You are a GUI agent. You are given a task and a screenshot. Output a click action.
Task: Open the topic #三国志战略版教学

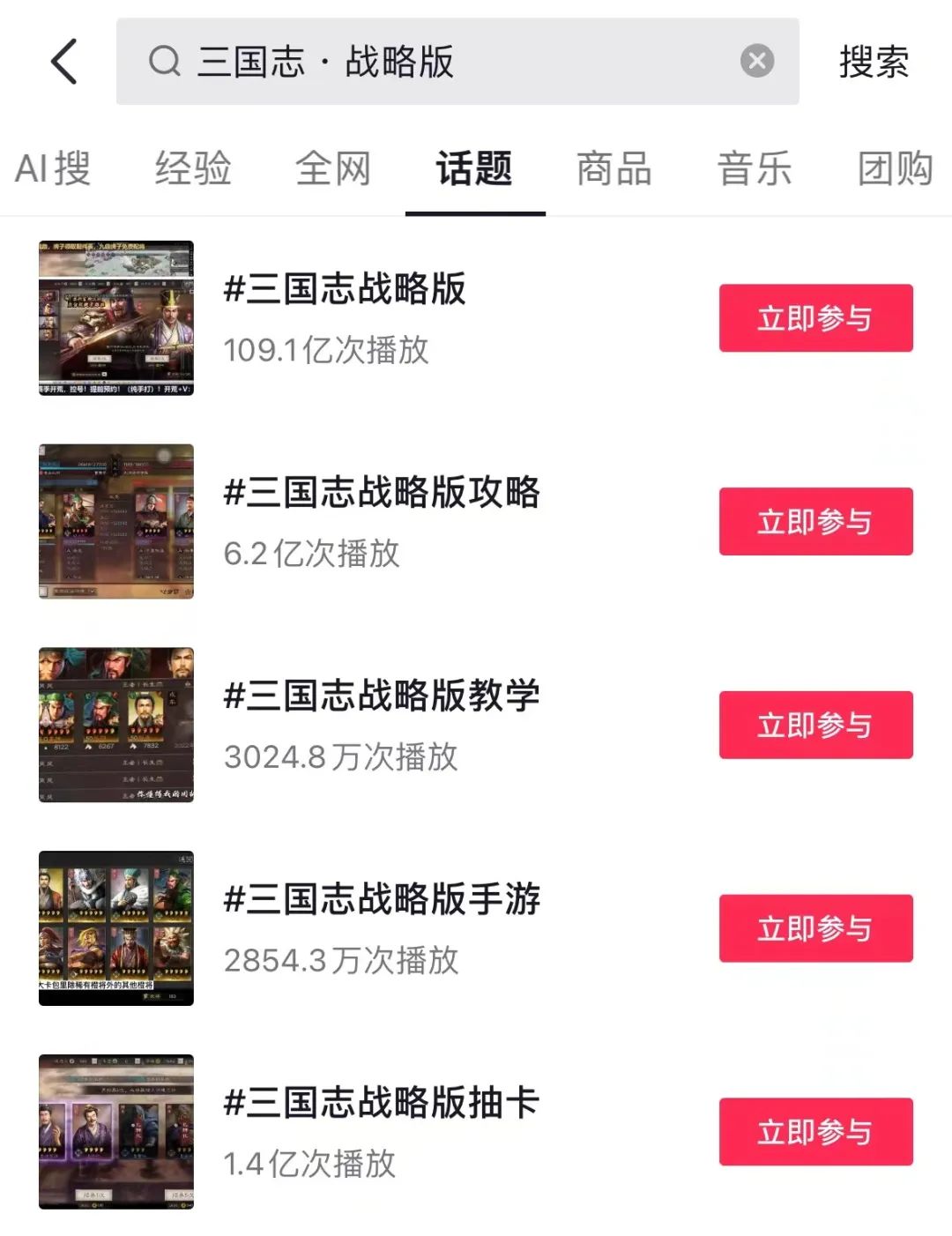382,696
